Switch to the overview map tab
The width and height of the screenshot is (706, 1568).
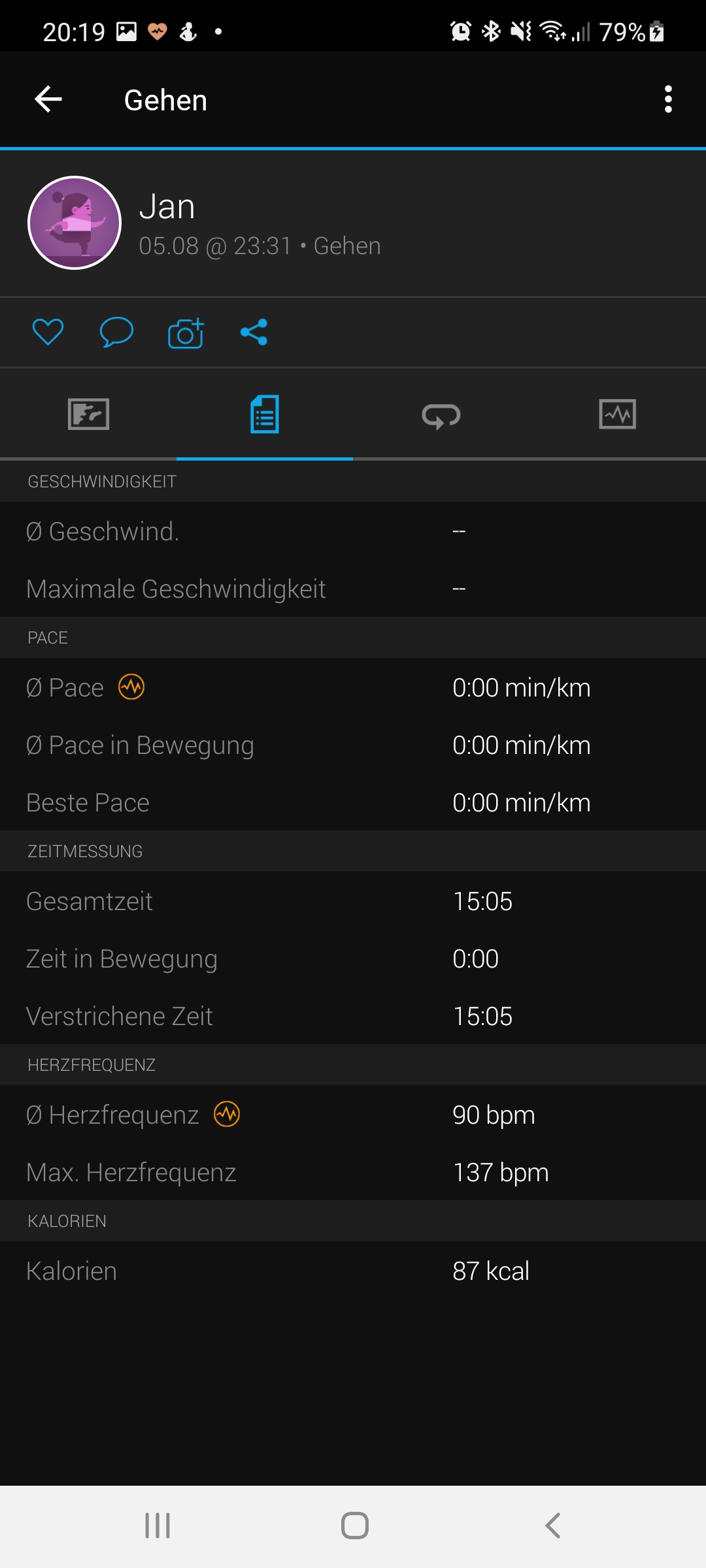coord(88,414)
